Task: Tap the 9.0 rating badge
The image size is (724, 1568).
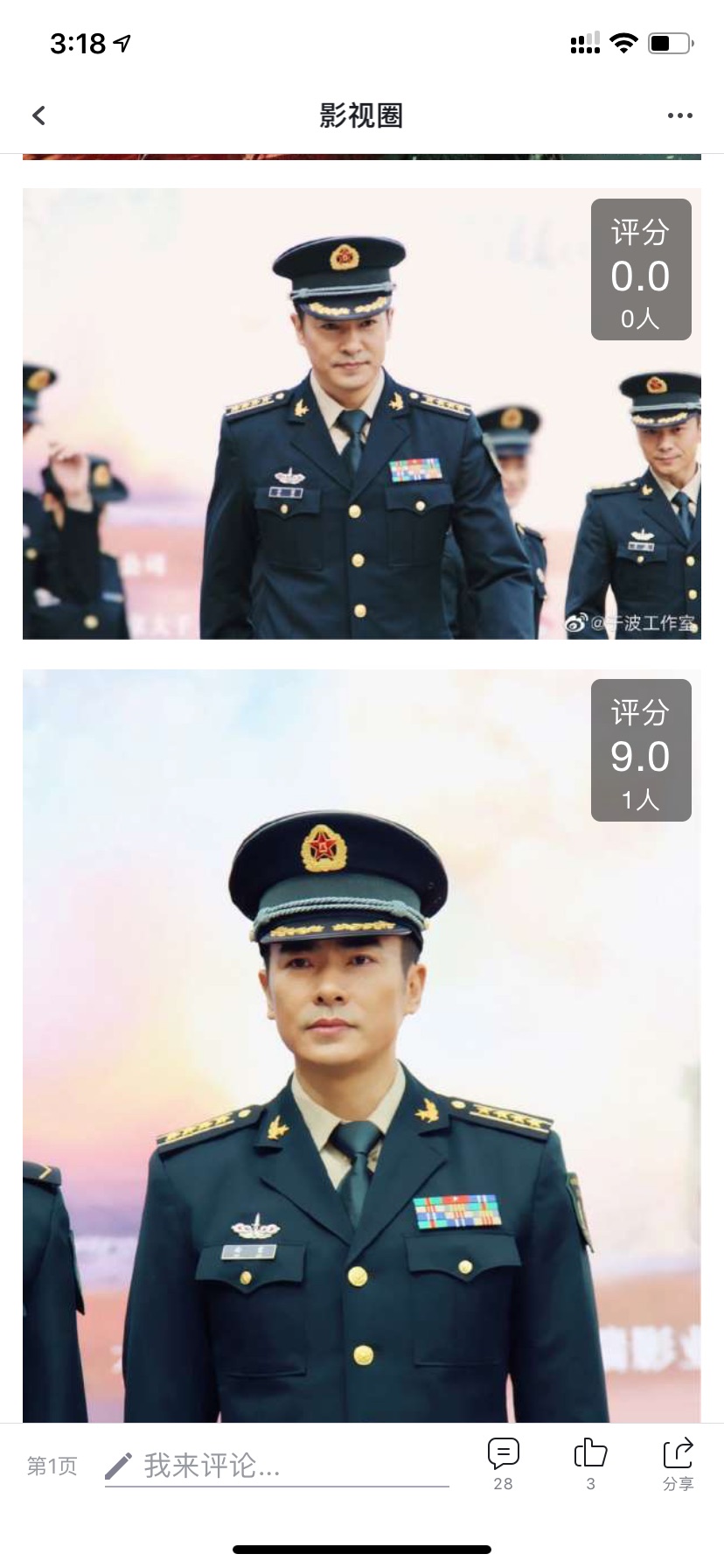Action: click(641, 750)
